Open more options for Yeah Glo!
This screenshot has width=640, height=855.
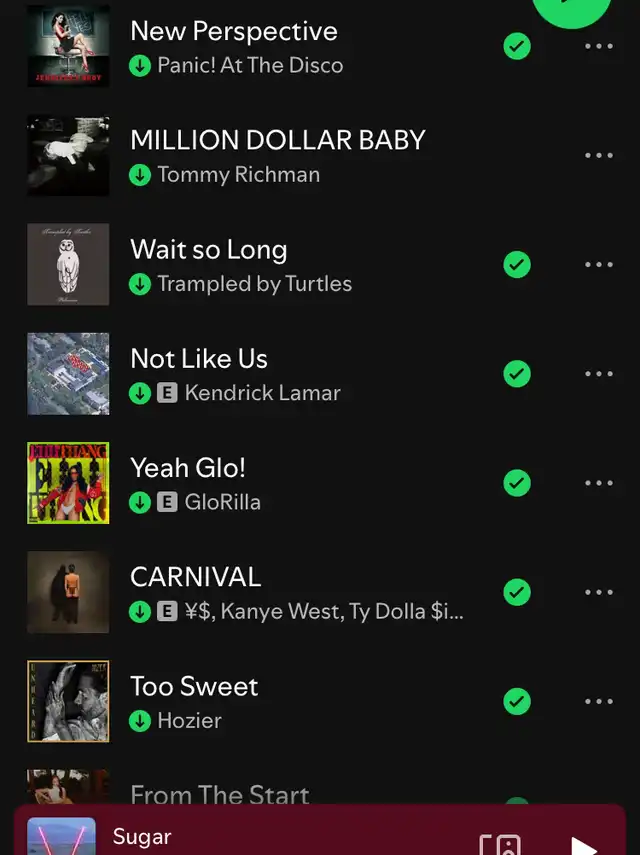[598, 483]
